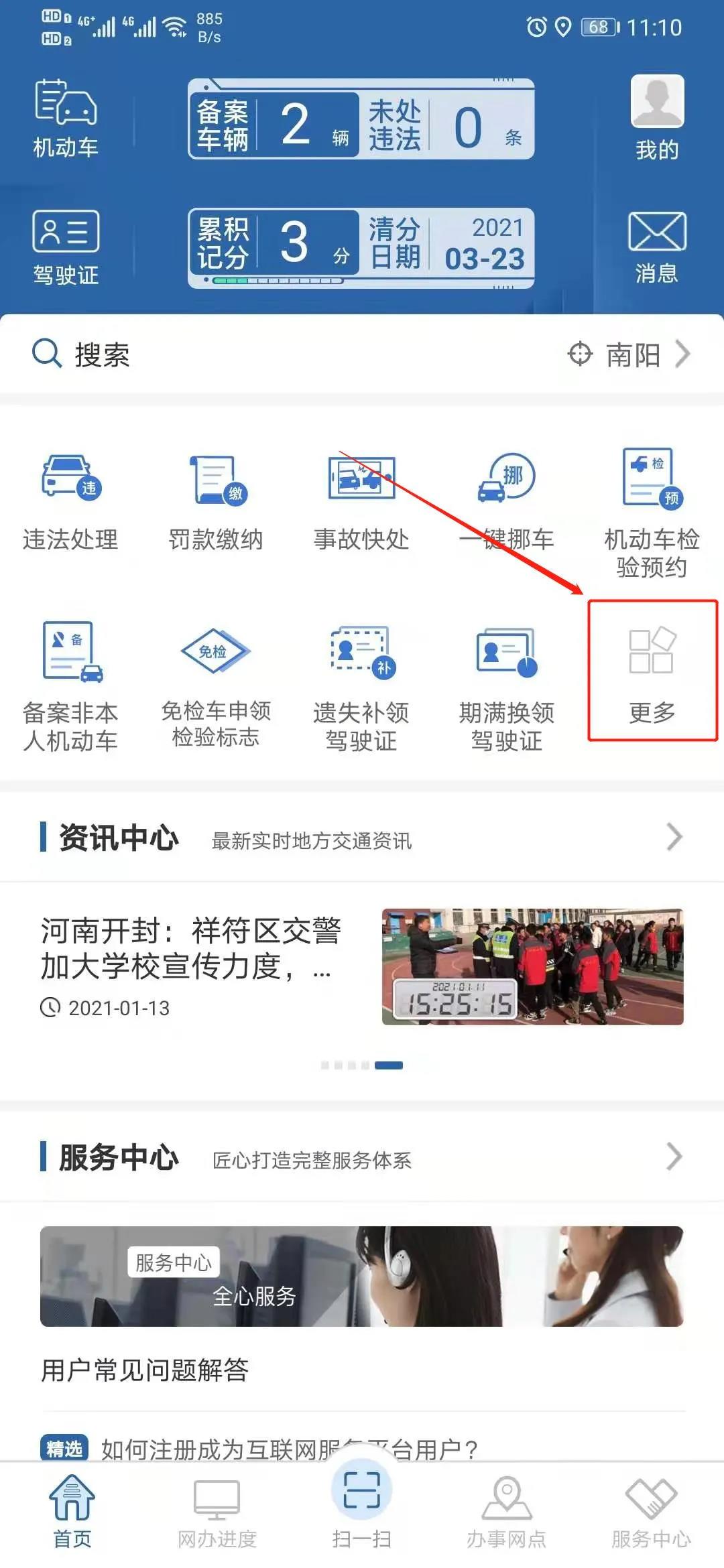Open 期满换领驾驶证 service

pyautogui.click(x=507, y=685)
